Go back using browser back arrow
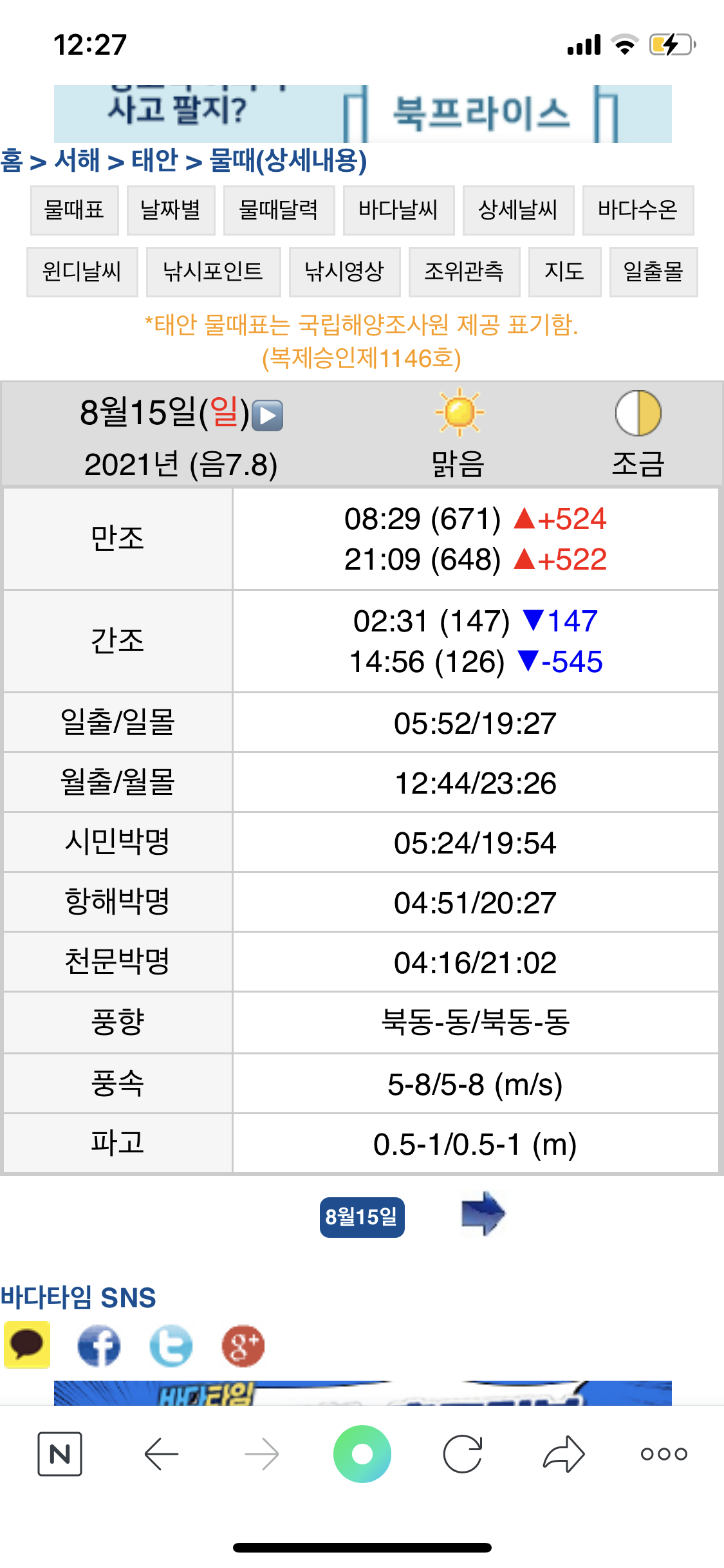Screen dimensions: 724x1568 point(162,1454)
